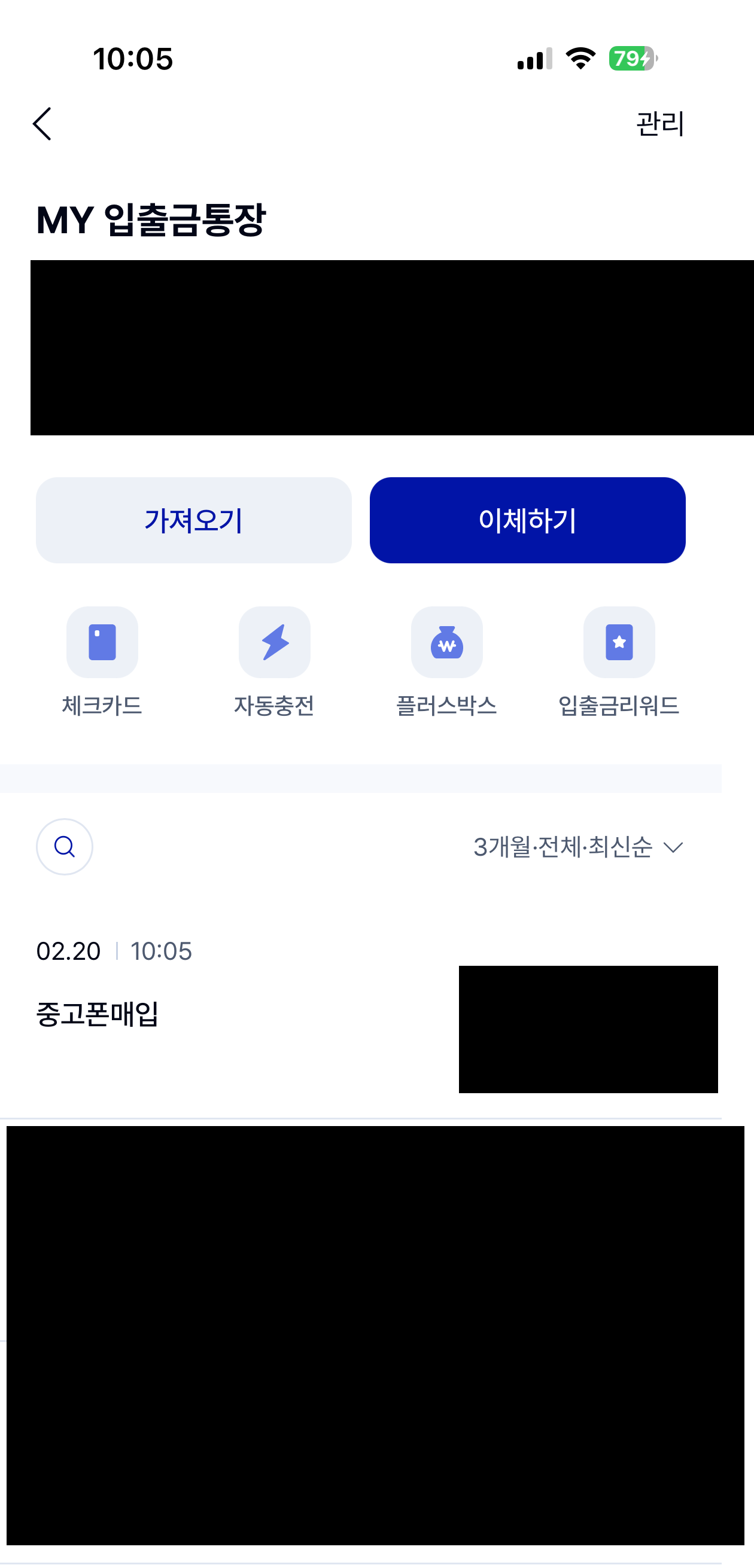
Task: Expand the chevron next to the transaction filter
Action: click(674, 847)
